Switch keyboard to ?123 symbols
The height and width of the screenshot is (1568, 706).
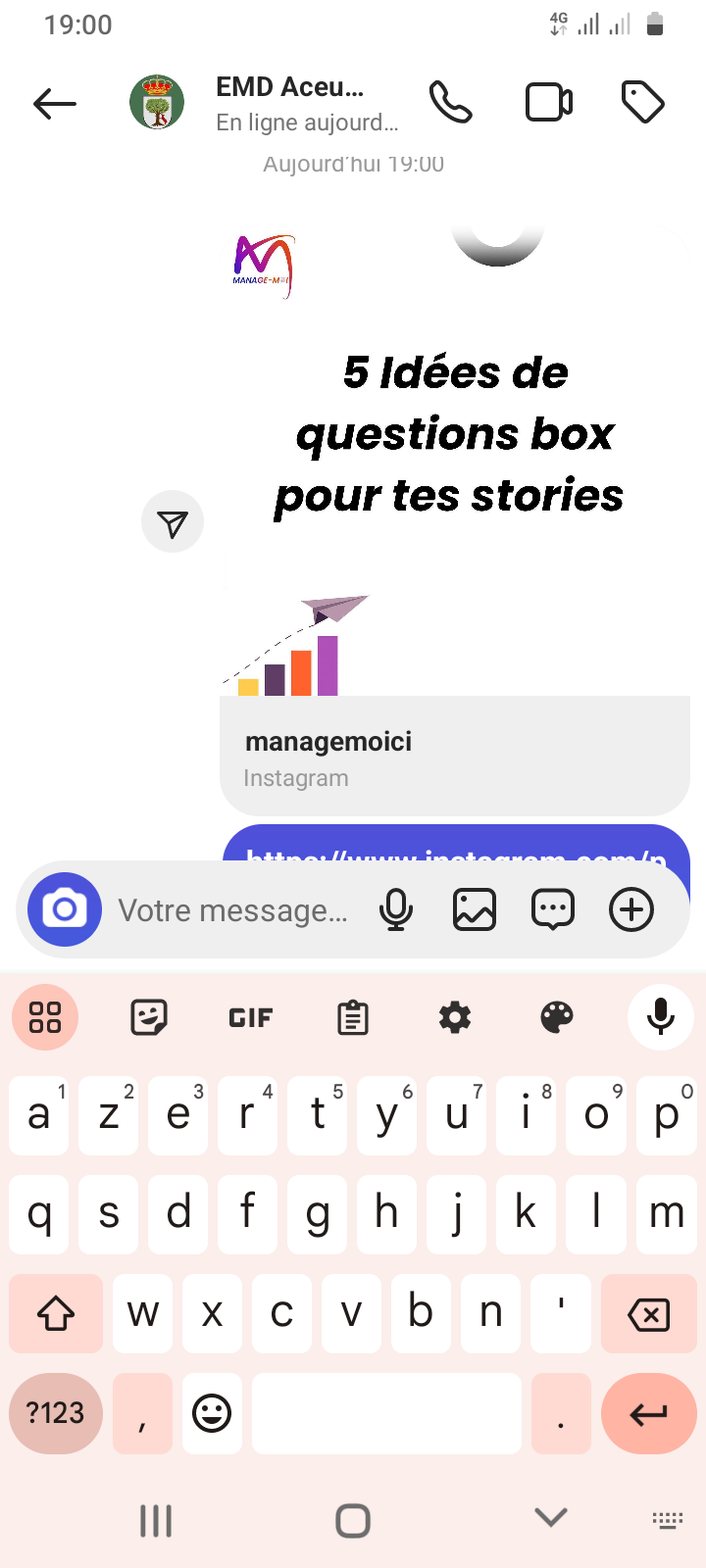[x=56, y=1413]
